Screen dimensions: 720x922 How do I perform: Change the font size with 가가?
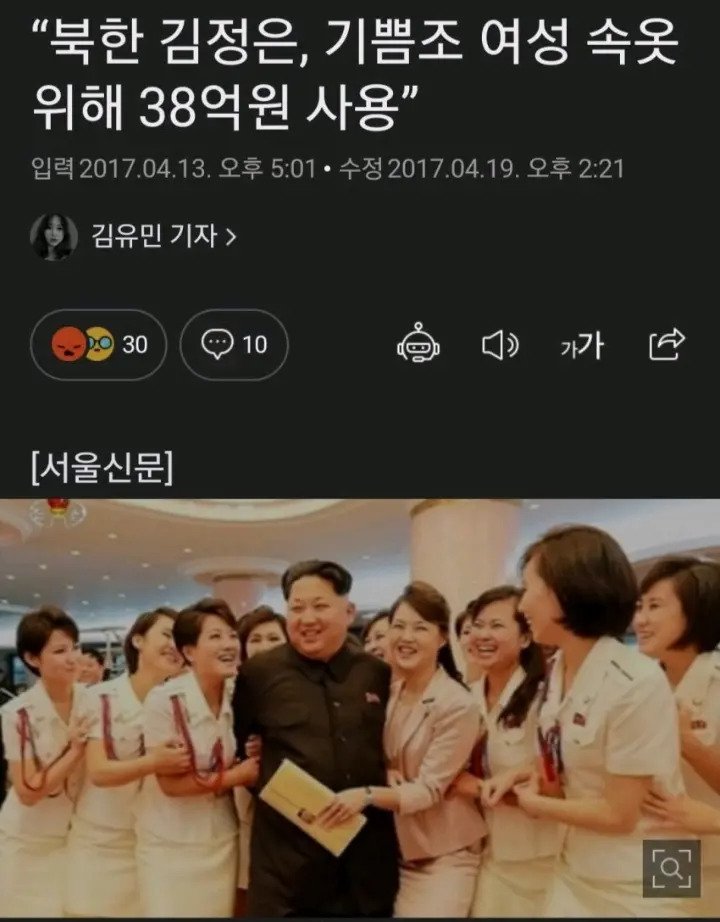point(581,346)
